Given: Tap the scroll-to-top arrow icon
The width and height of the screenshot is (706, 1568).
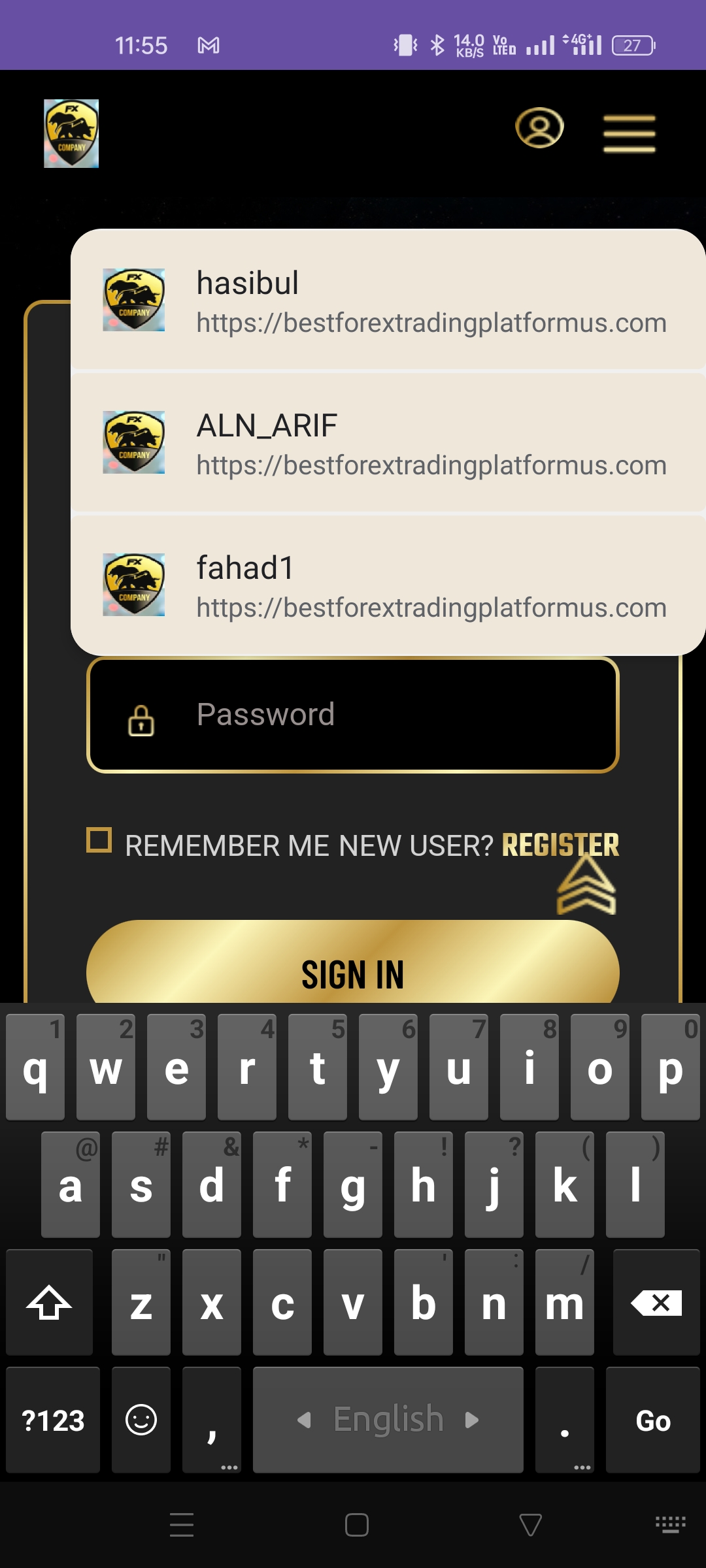Looking at the screenshot, I should click(x=586, y=887).
